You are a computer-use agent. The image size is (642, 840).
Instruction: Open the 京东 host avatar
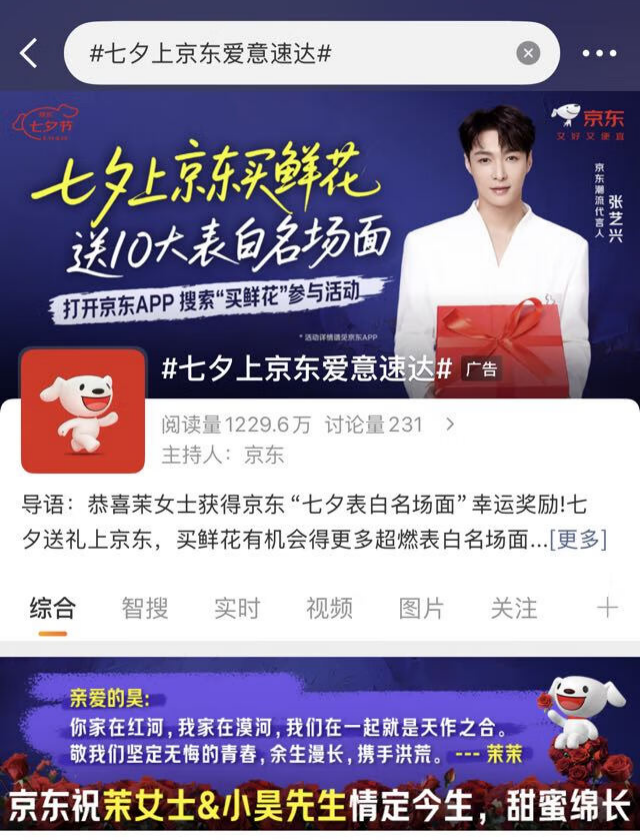pos(83,410)
